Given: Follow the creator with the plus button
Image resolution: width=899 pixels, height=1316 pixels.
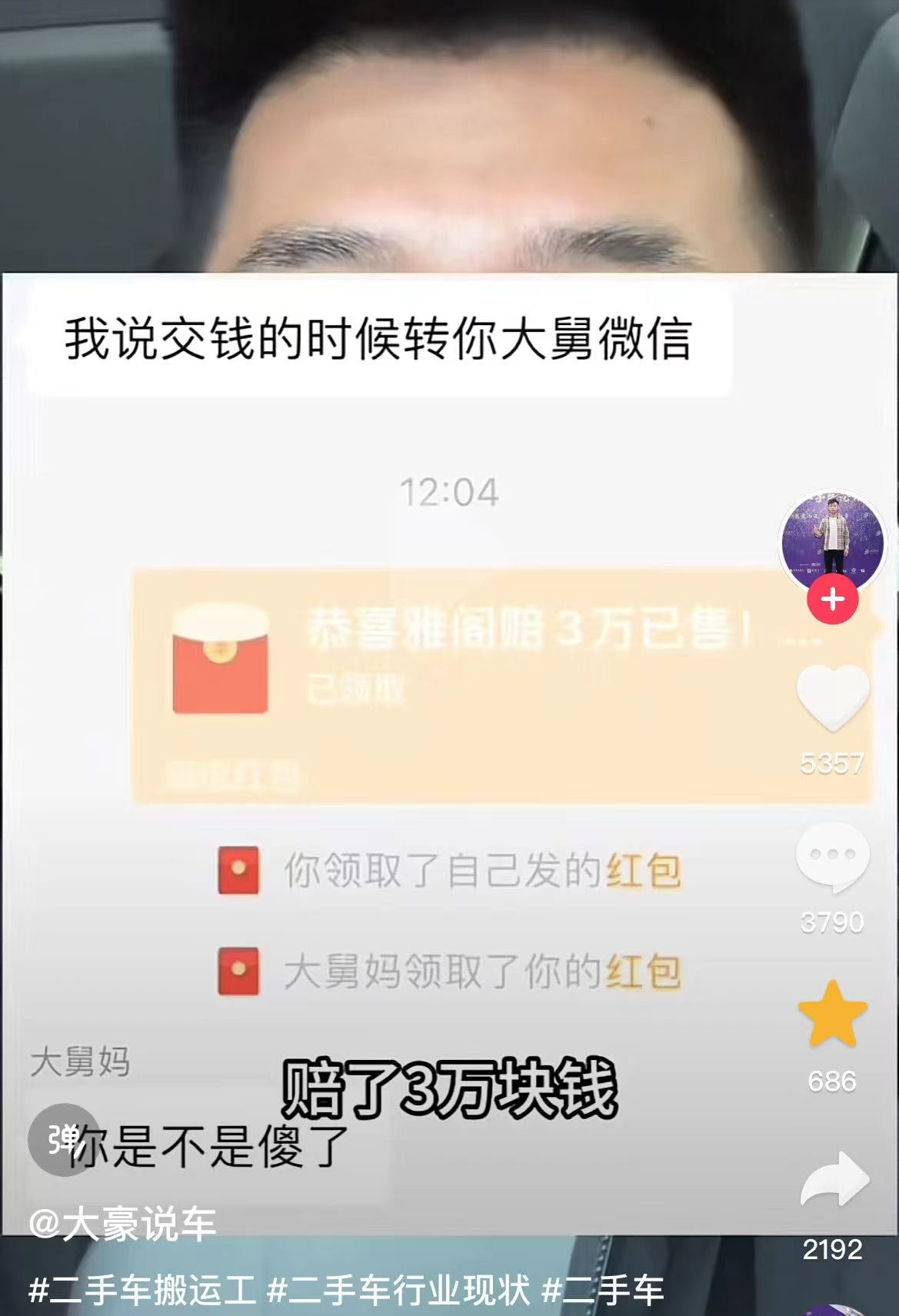Looking at the screenshot, I should (832, 600).
